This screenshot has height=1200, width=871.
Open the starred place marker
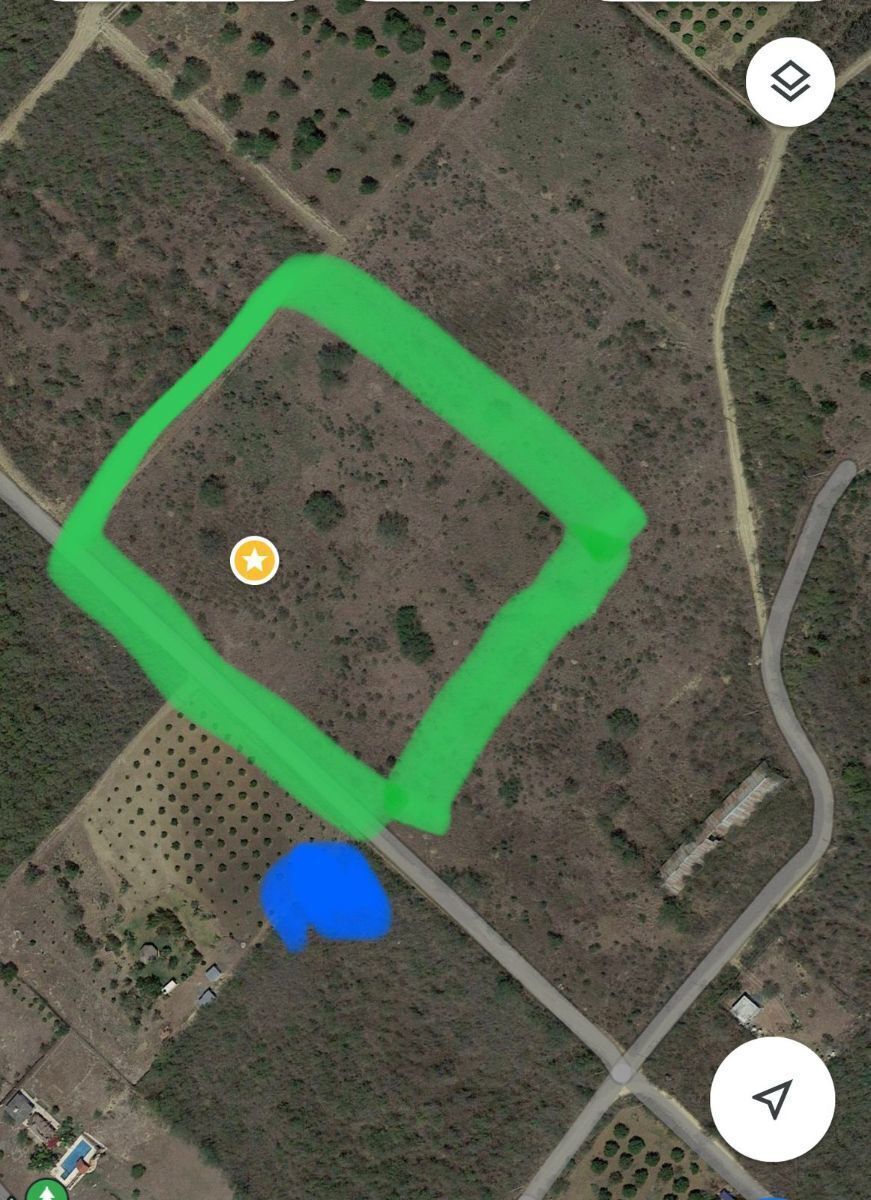[255, 560]
